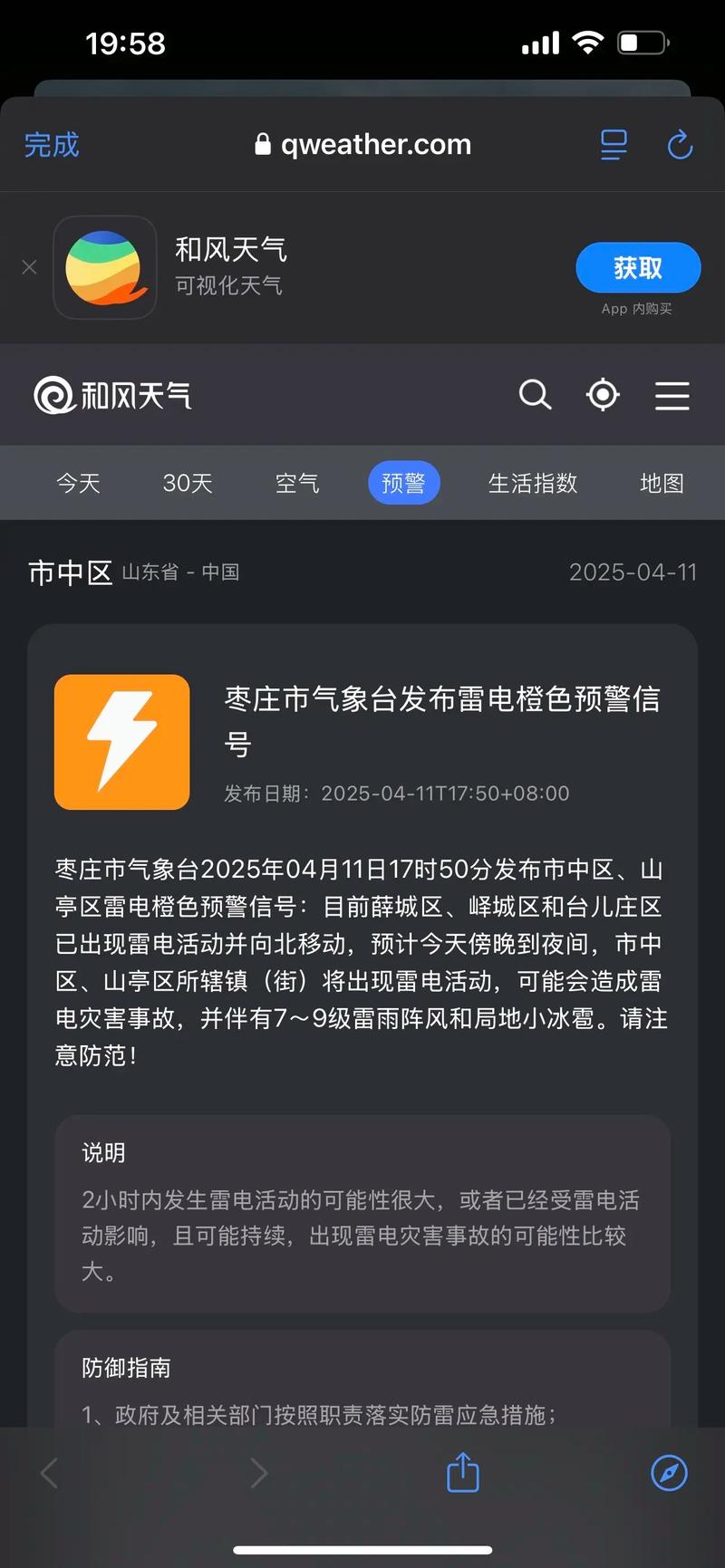Reload the qweather.com page
725x1568 pixels.
[680, 144]
